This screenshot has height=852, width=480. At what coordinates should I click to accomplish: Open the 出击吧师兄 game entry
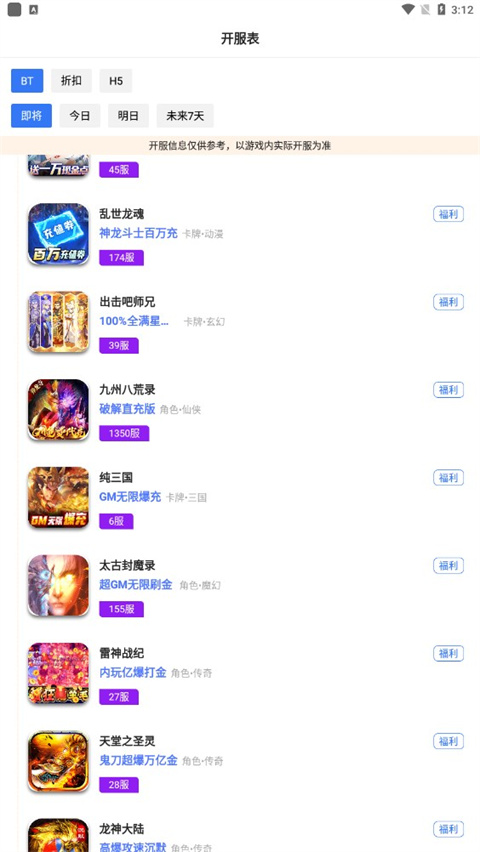coord(240,322)
